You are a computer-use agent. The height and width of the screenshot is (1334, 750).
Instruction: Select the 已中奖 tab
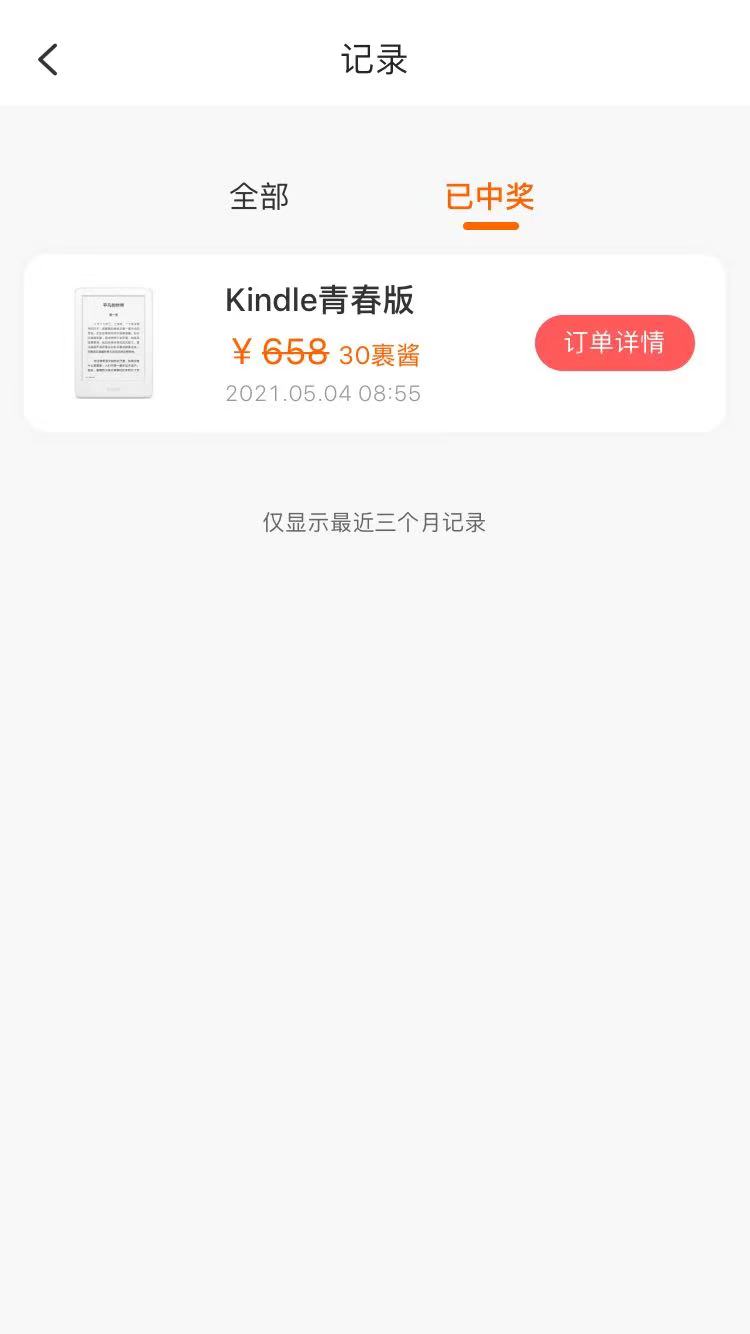click(x=489, y=196)
